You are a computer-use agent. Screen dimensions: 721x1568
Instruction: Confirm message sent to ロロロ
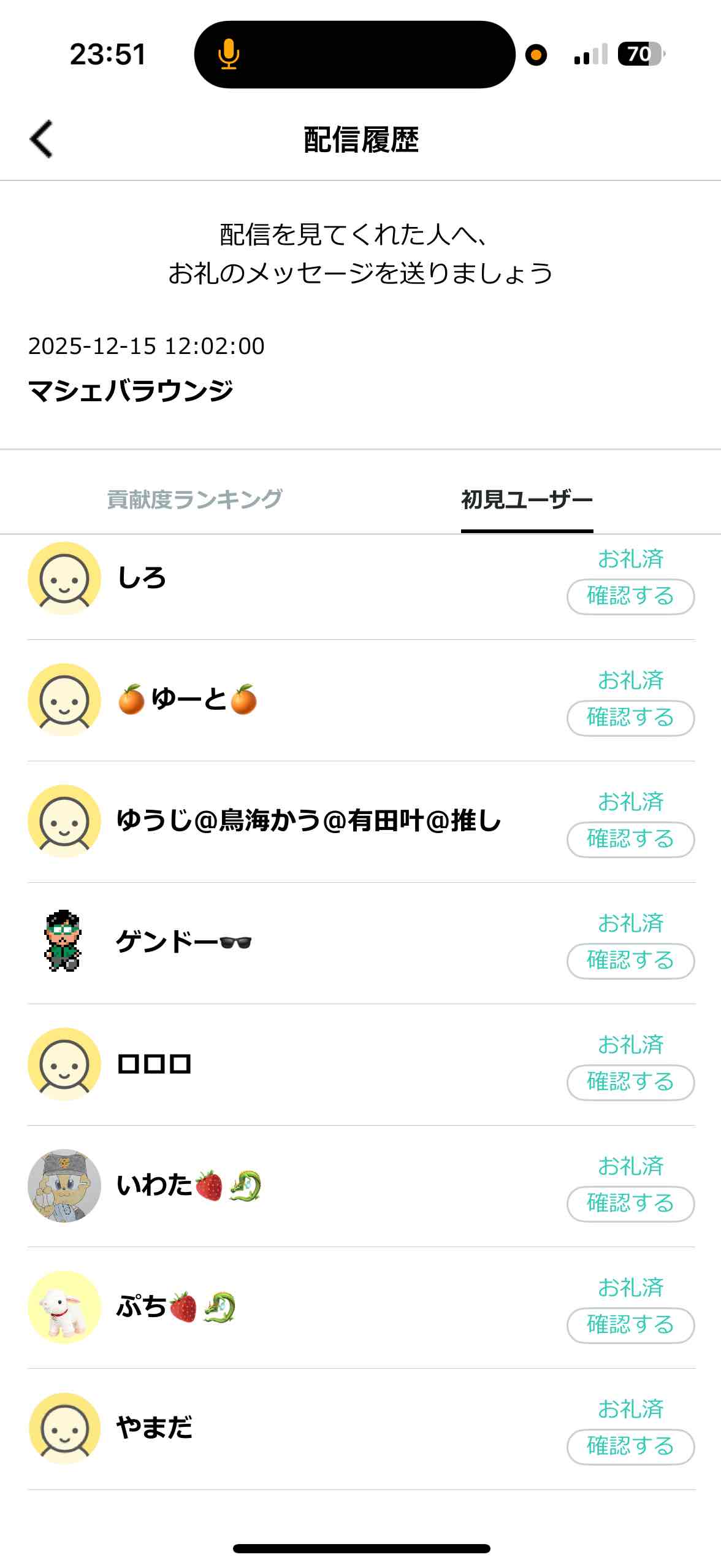(x=630, y=1082)
